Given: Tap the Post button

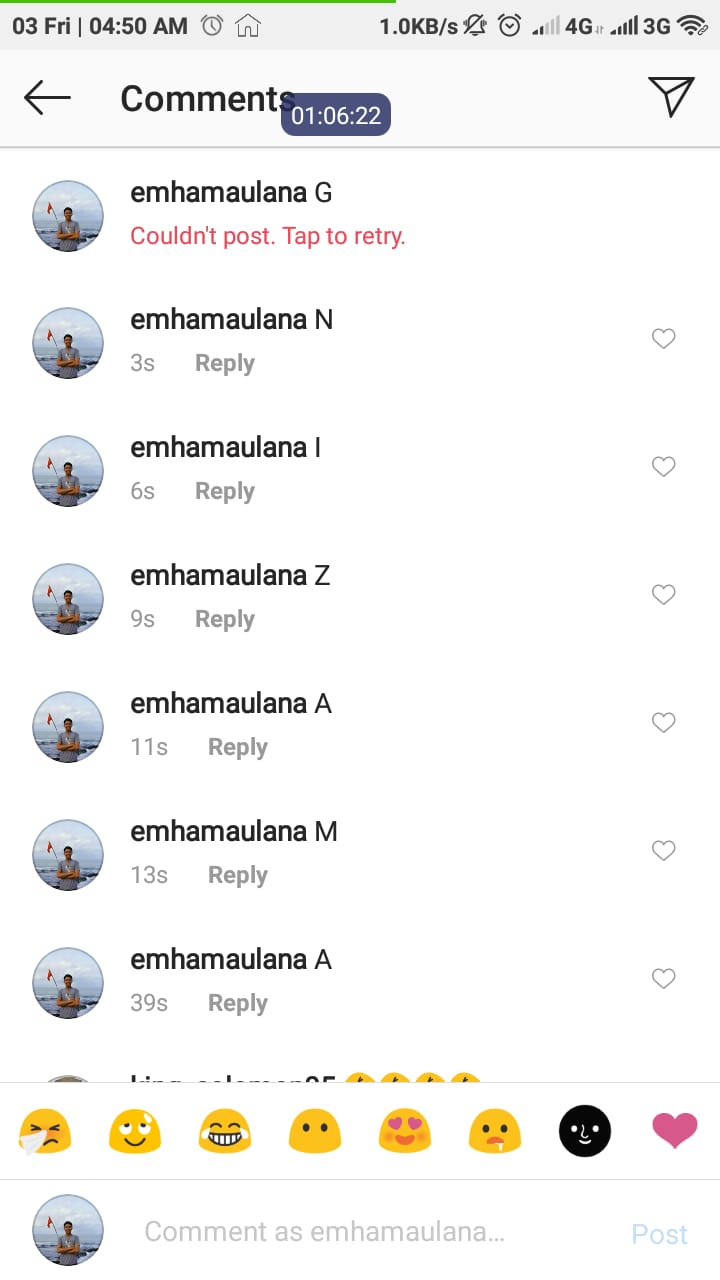Looking at the screenshot, I should [660, 1234].
